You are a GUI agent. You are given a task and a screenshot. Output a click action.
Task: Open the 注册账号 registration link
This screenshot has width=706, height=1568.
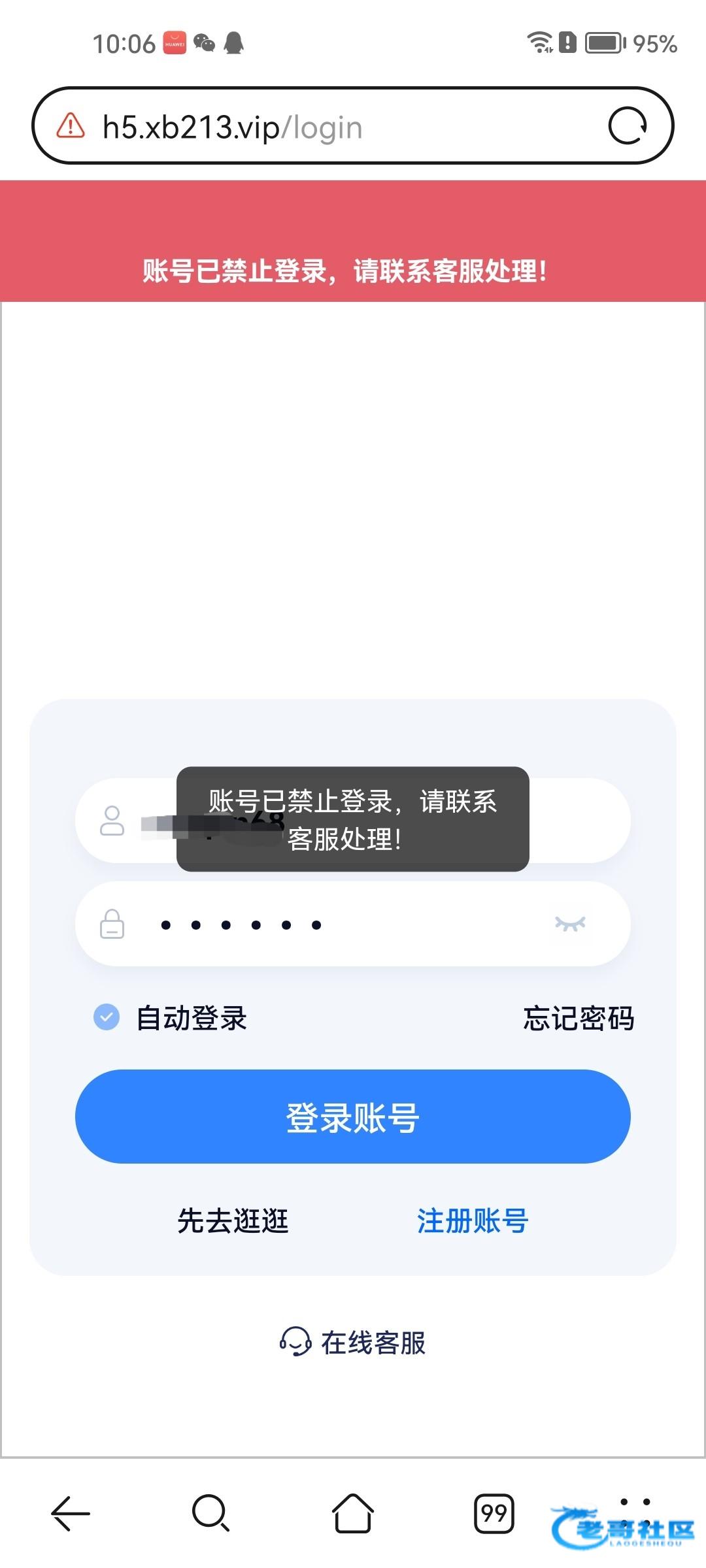(473, 1220)
